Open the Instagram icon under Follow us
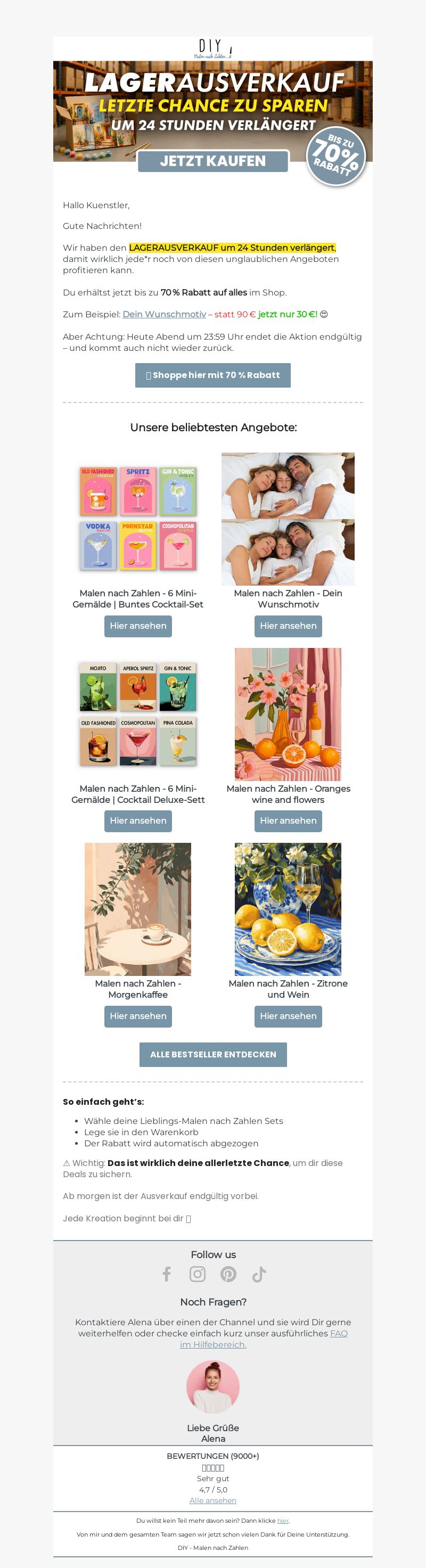Image resolution: width=426 pixels, height=1568 pixels. tap(197, 1274)
